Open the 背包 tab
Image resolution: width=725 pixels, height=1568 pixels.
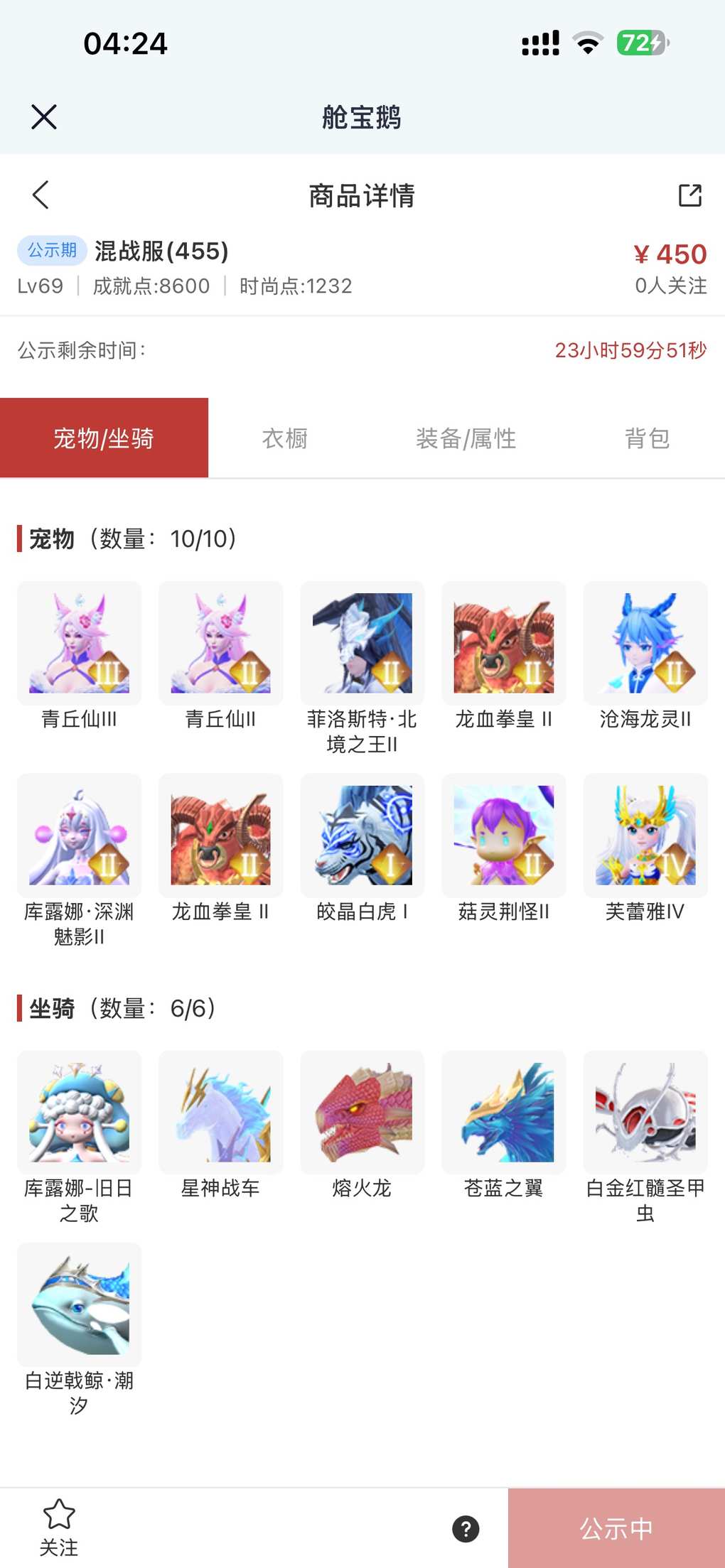647,438
